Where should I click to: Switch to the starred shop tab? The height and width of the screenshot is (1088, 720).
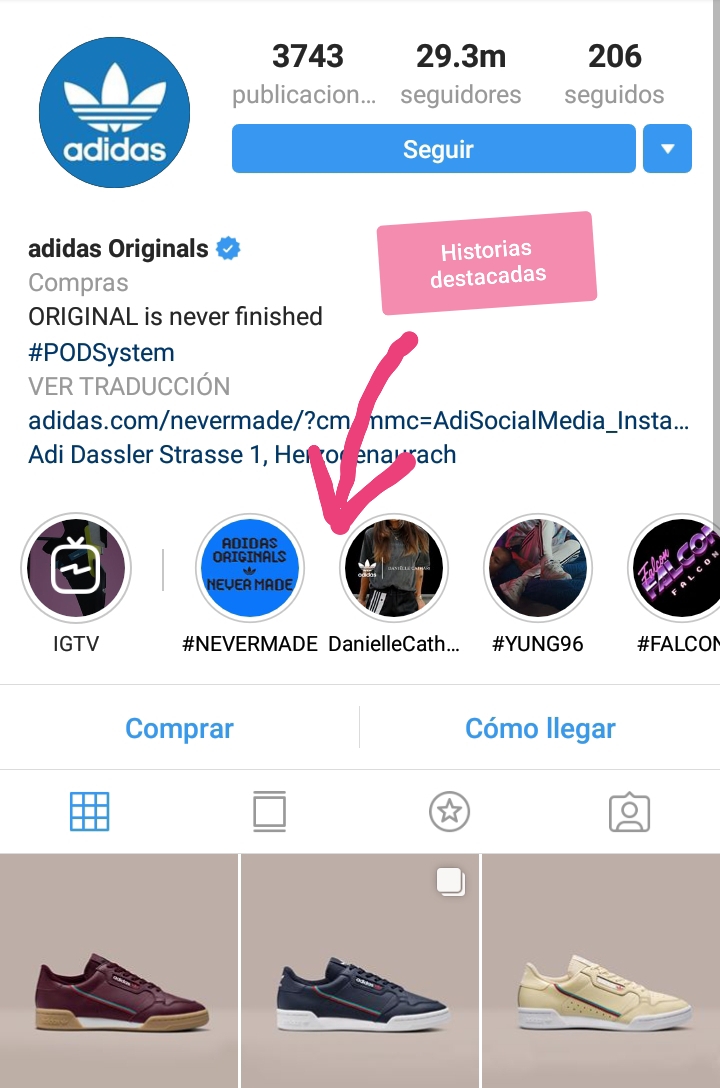tap(449, 812)
